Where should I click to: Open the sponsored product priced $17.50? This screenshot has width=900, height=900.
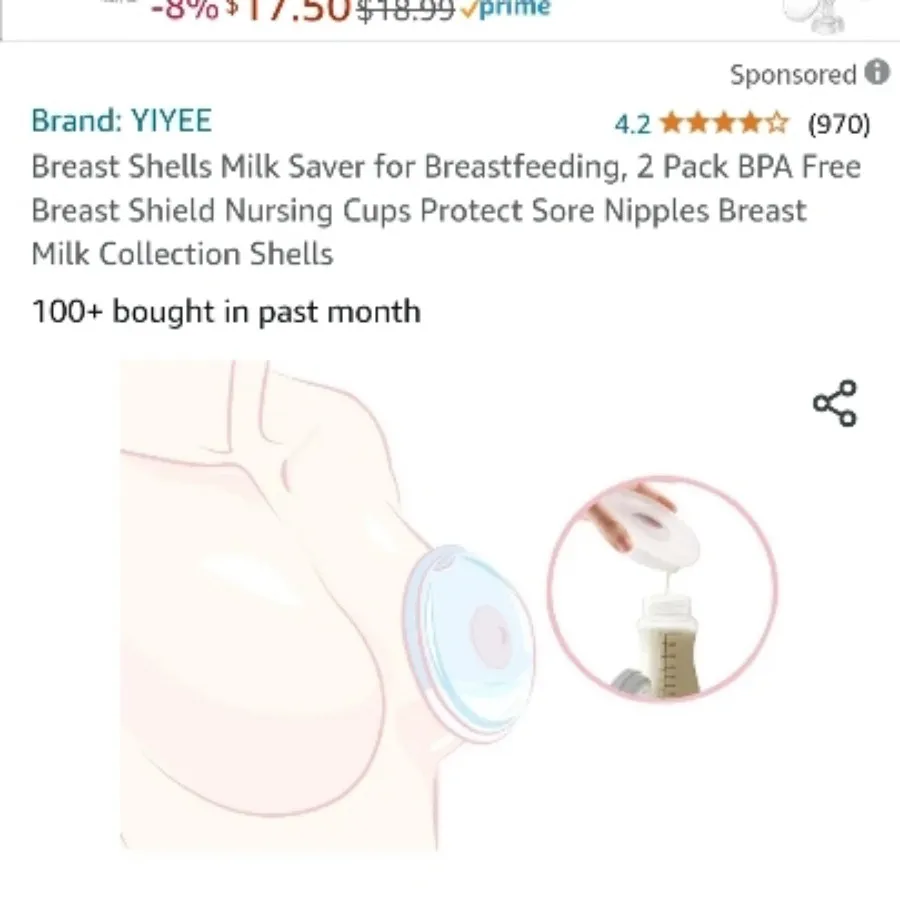click(300, 12)
